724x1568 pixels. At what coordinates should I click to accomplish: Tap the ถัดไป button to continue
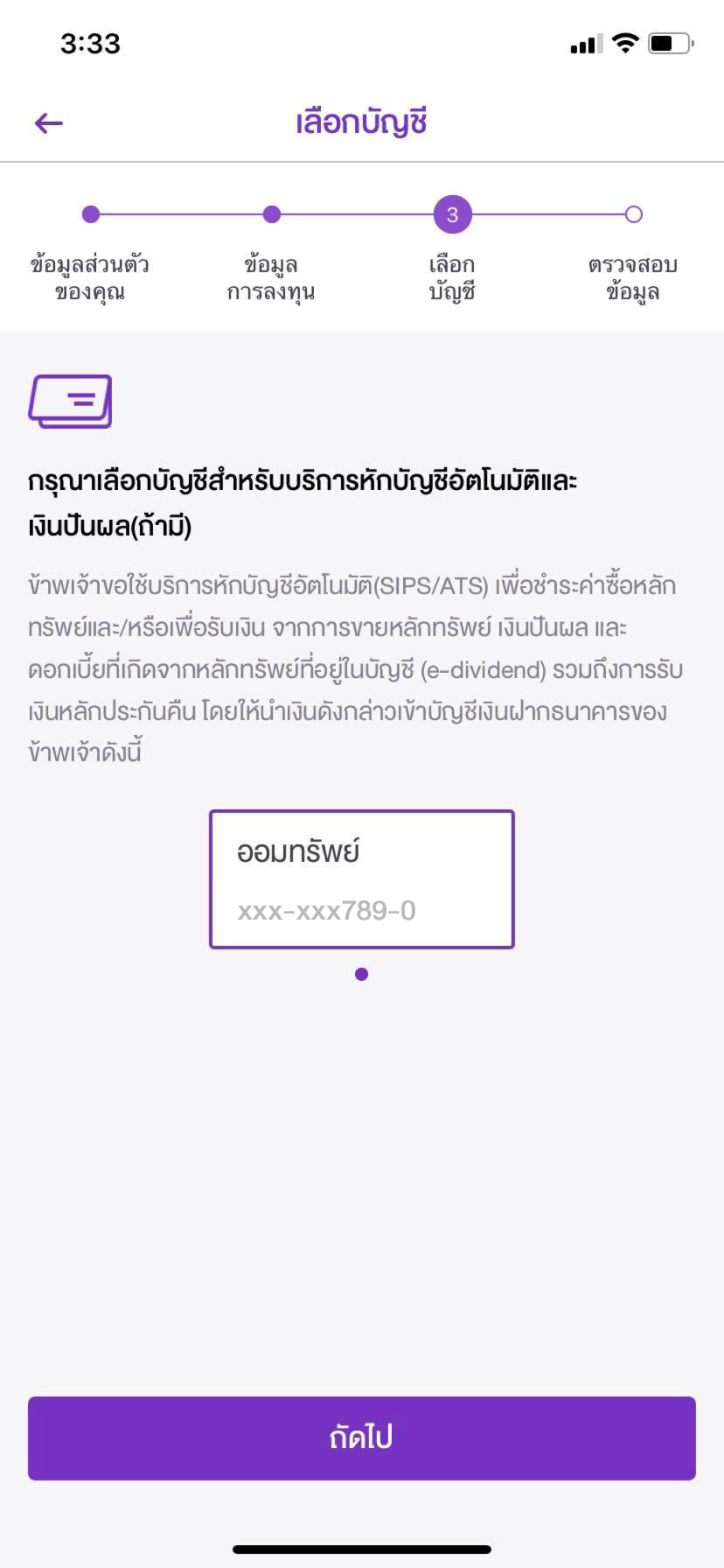(362, 1438)
